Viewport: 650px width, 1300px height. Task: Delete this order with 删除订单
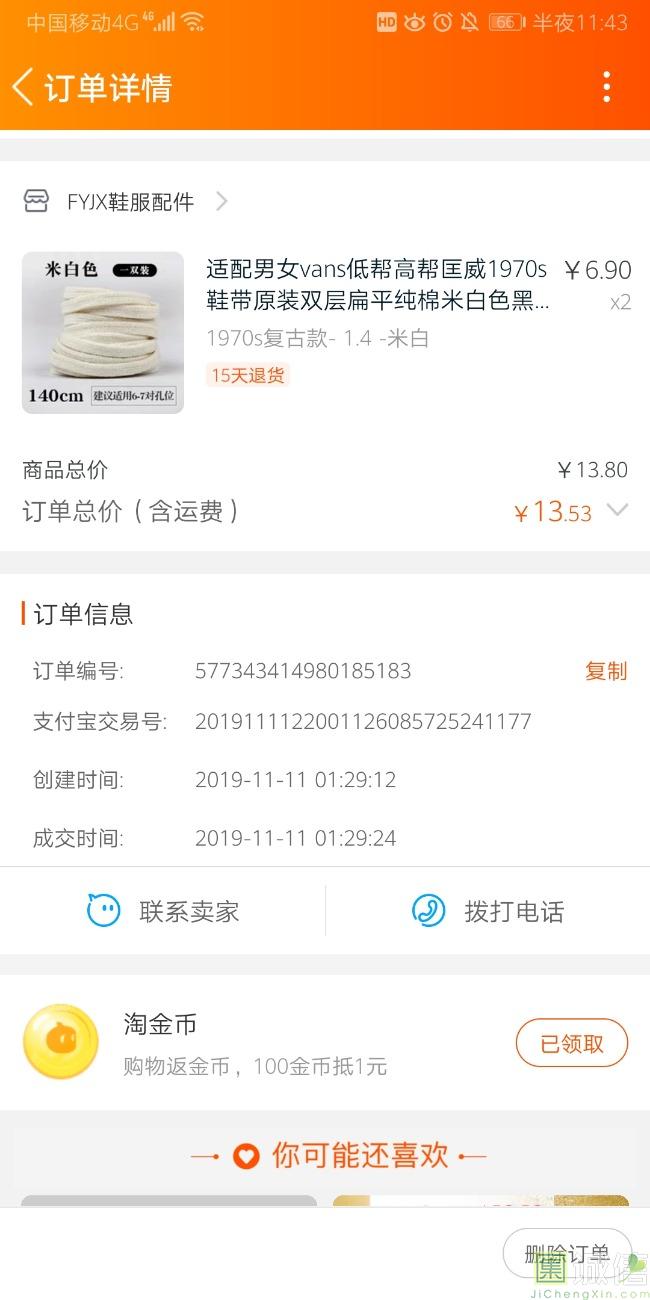pyautogui.click(x=566, y=1254)
